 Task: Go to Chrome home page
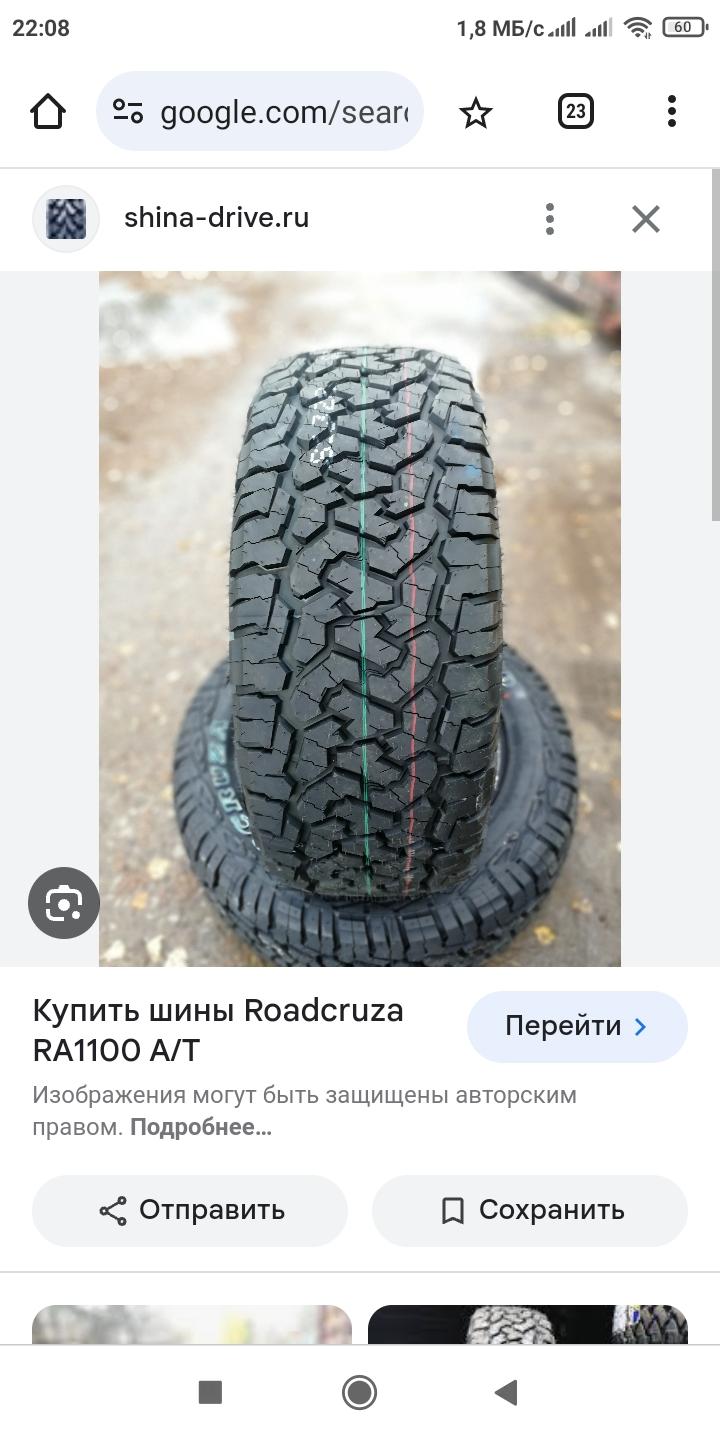(48, 111)
